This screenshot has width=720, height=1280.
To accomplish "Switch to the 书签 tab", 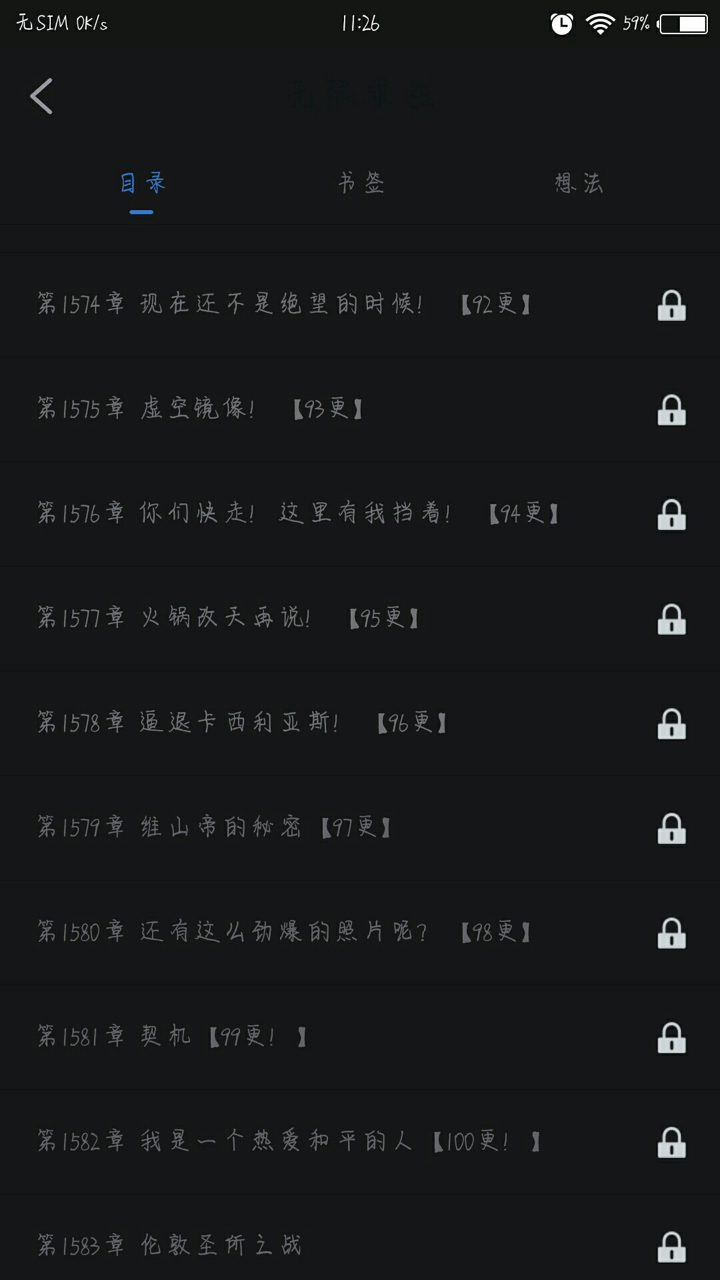I will click(360, 183).
